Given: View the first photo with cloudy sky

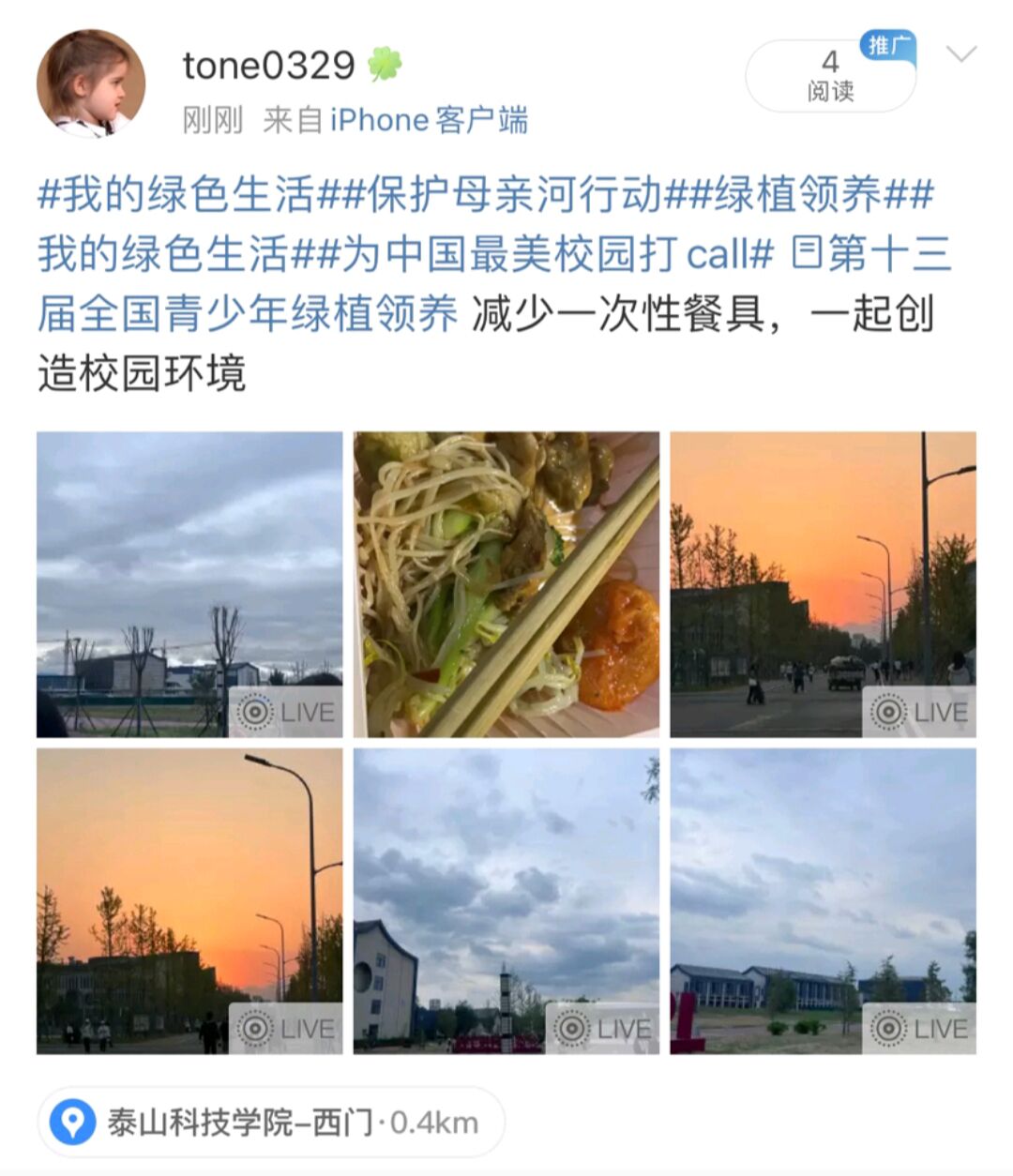Looking at the screenshot, I should pyautogui.click(x=189, y=584).
